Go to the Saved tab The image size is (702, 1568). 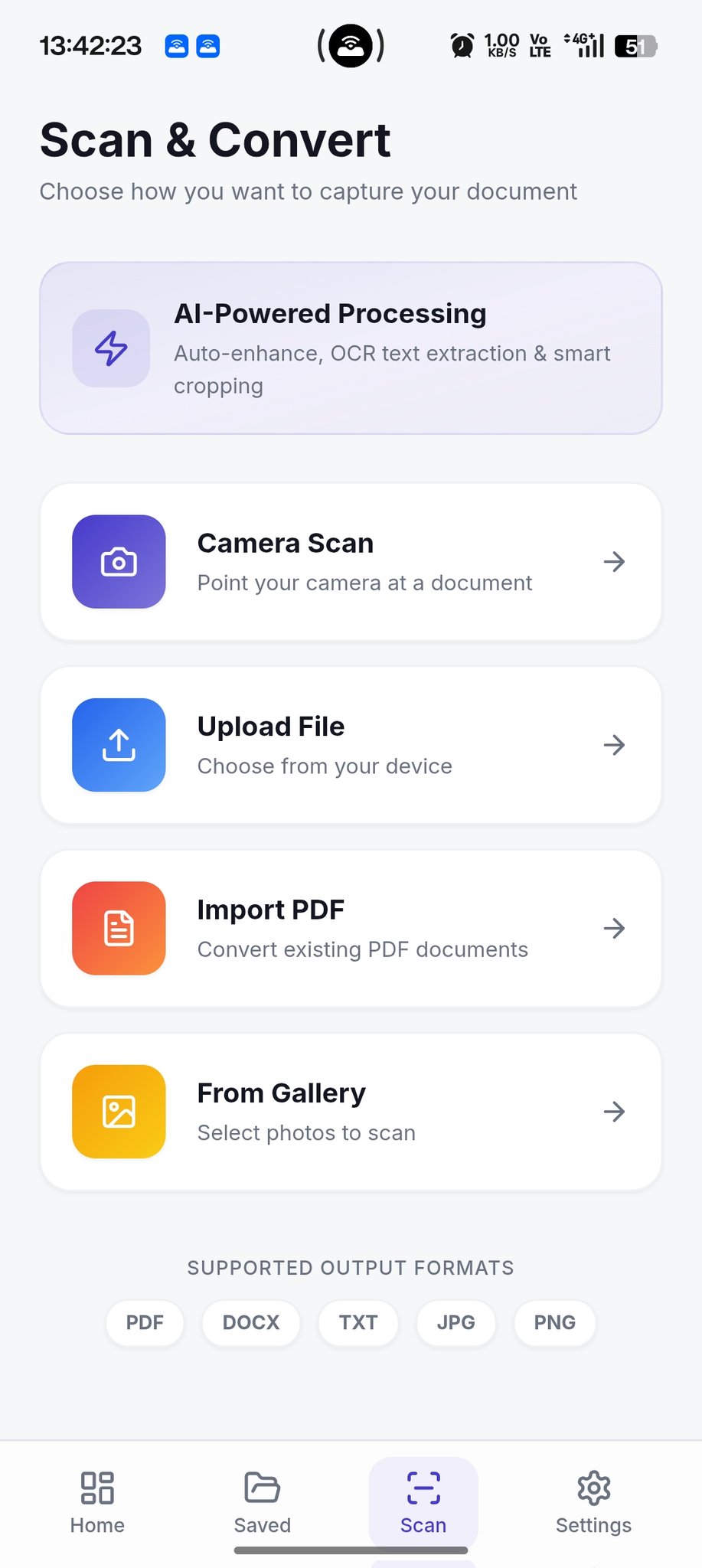click(x=263, y=1502)
